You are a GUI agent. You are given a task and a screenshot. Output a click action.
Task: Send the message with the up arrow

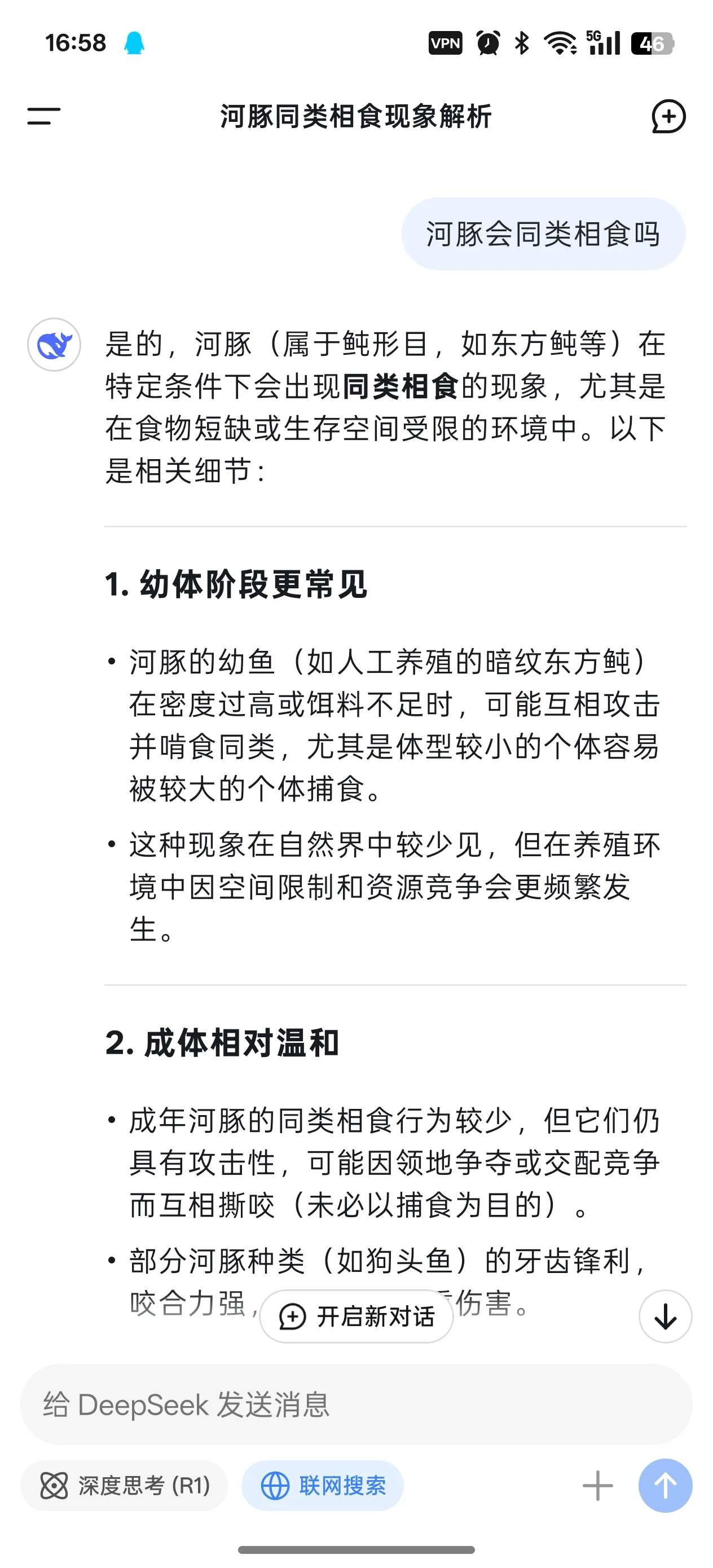tap(665, 1486)
